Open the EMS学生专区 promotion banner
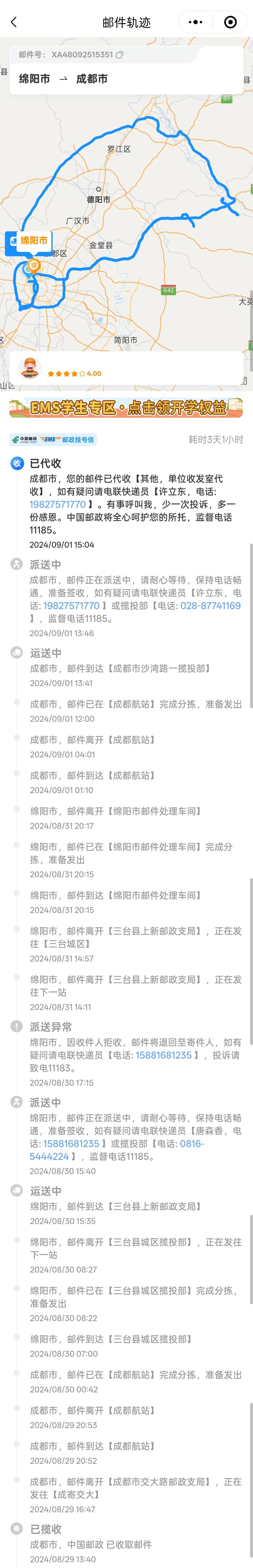Image resolution: width=253 pixels, height=1568 pixels. pos(126,408)
